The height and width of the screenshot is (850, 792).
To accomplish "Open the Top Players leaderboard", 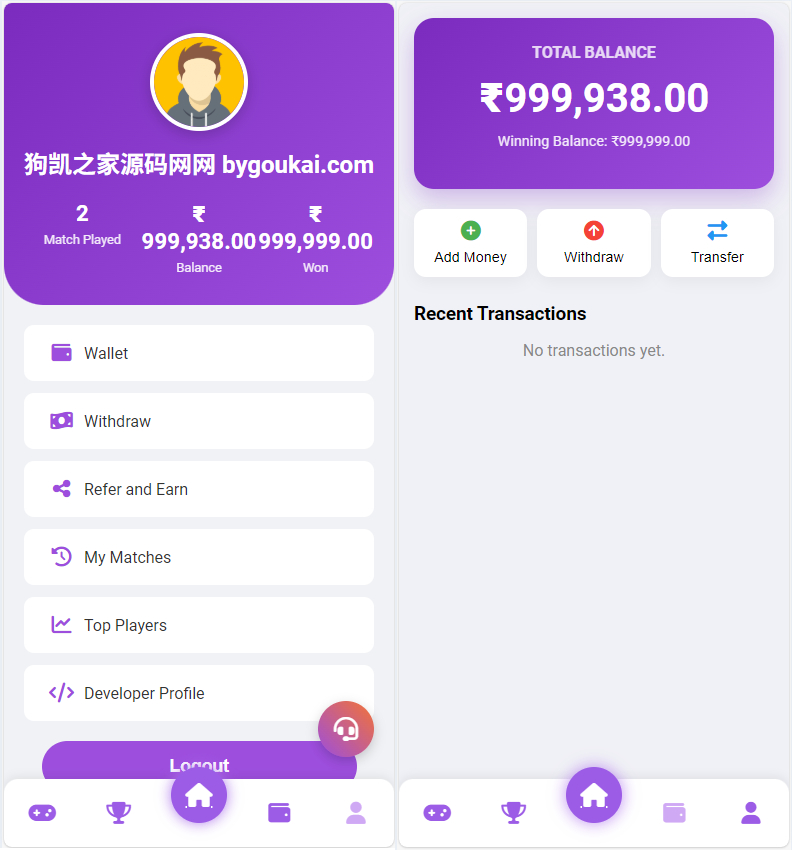I will [x=198, y=625].
